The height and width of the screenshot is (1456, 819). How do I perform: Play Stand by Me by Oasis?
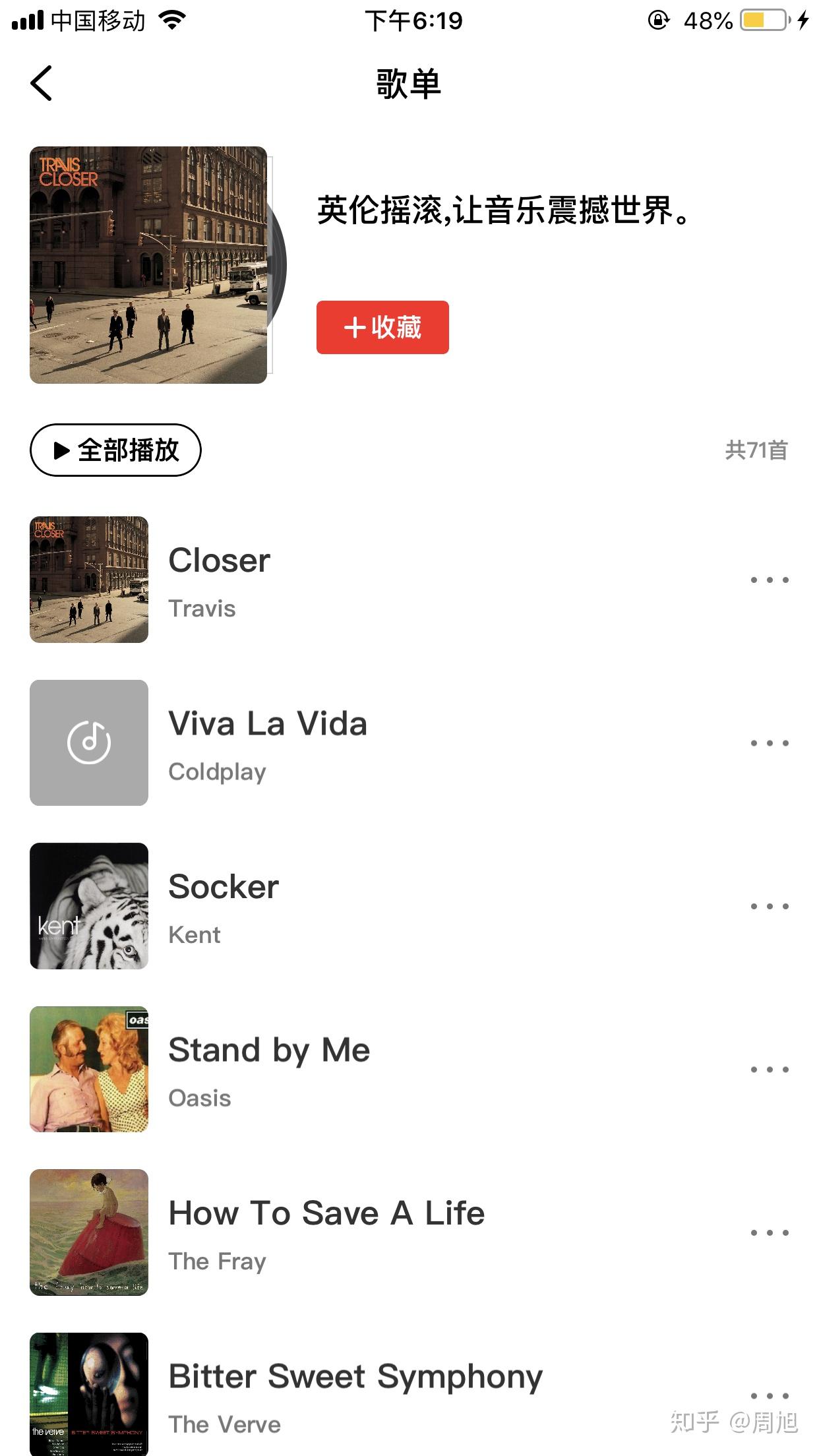point(409,1069)
